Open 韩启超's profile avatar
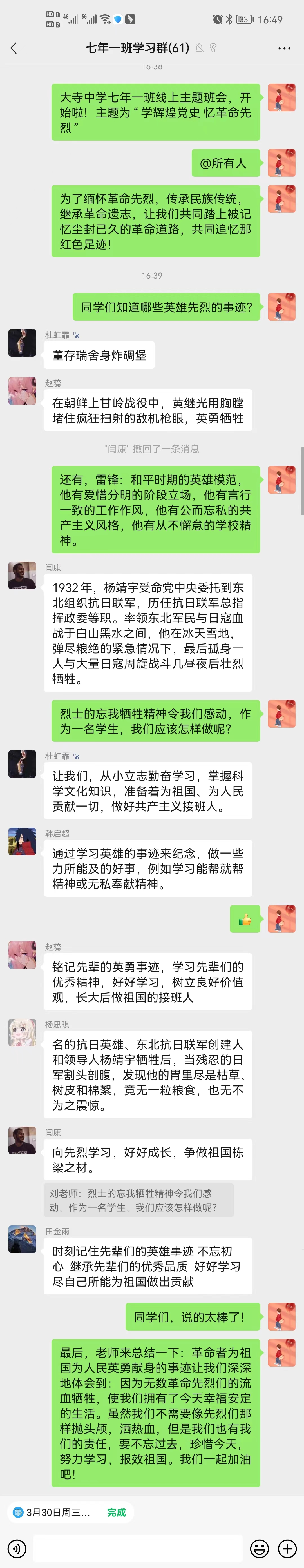The height and width of the screenshot is (1568, 304). (23, 842)
